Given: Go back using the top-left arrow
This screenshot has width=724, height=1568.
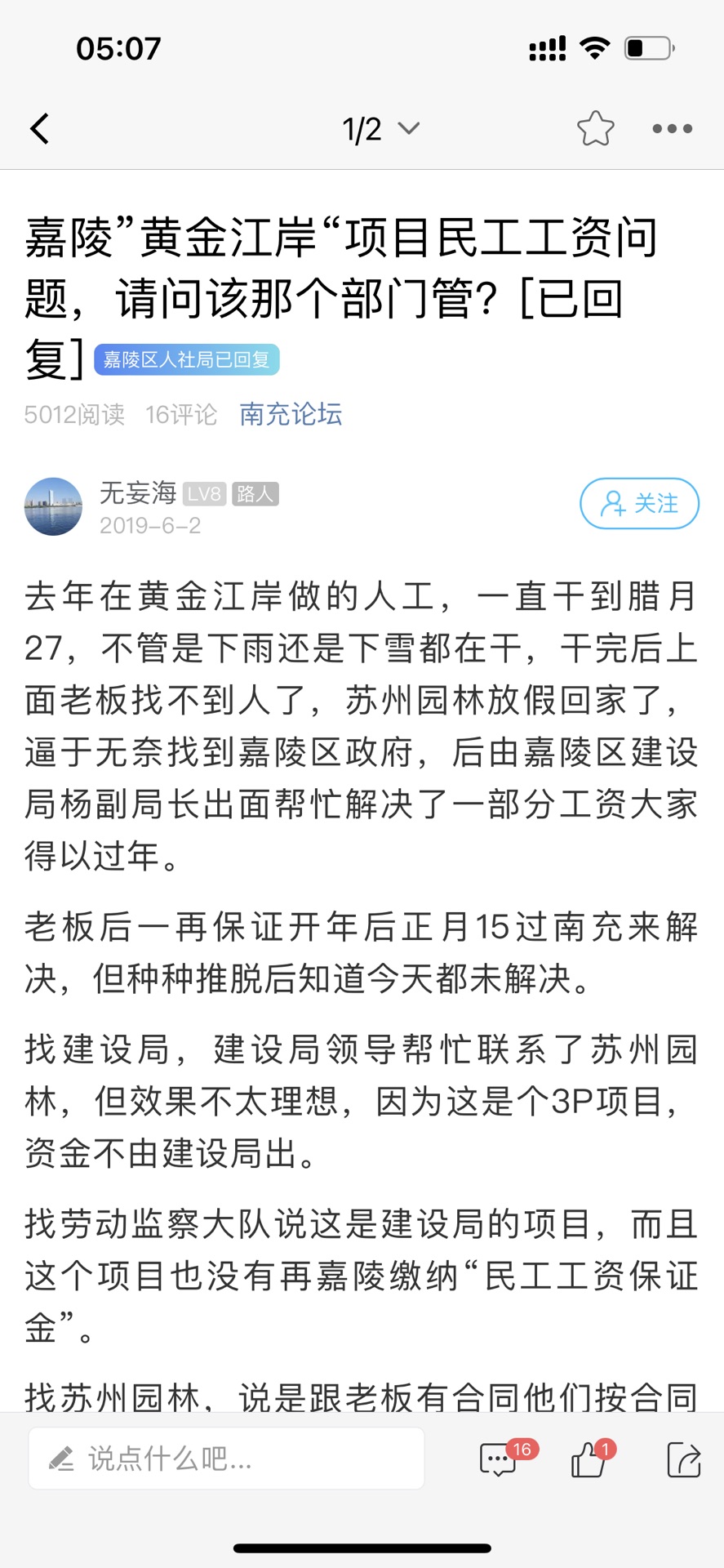Looking at the screenshot, I should coord(40,129).
